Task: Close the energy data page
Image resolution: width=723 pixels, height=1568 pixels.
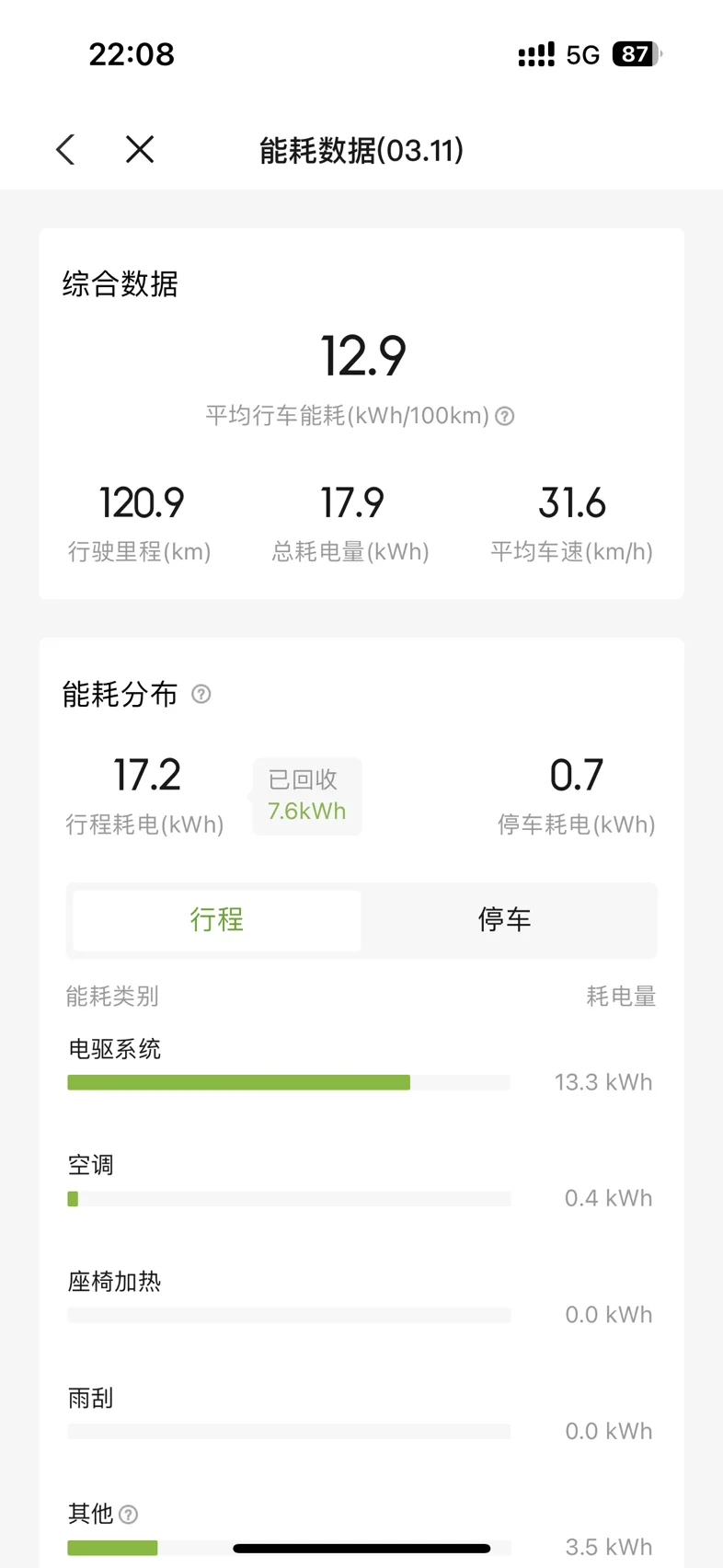Action: [140, 149]
